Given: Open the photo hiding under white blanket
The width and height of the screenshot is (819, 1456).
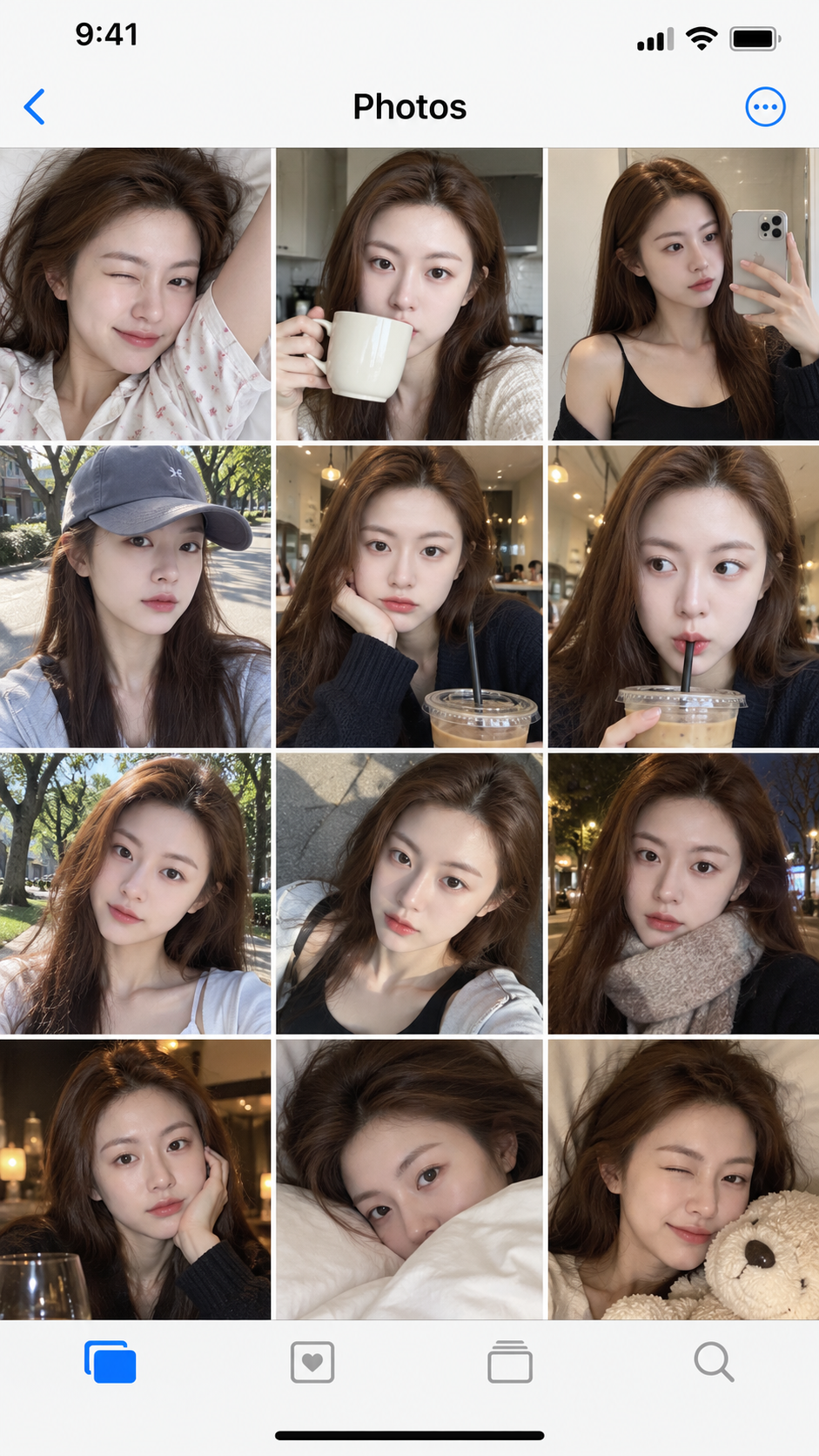Looking at the screenshot, I should tap(409, 1179).
